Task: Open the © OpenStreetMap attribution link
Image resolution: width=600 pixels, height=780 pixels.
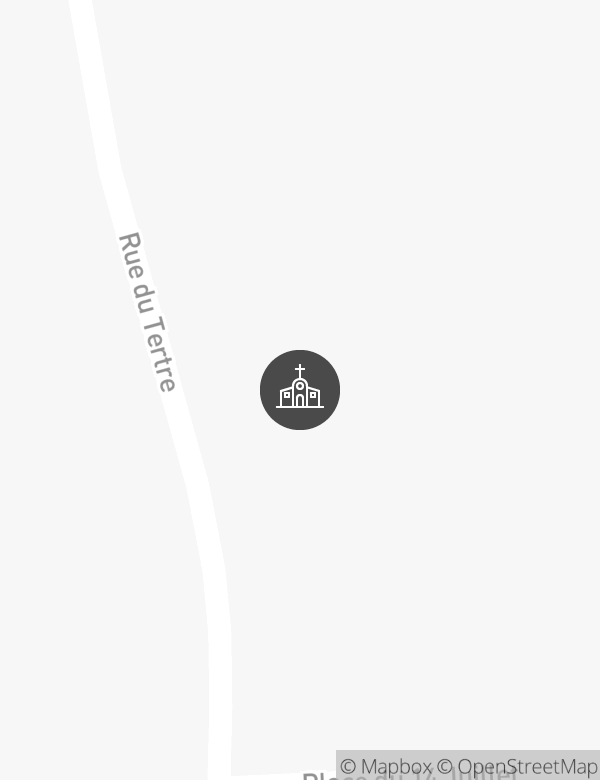Action: click(x=517, y=767)
